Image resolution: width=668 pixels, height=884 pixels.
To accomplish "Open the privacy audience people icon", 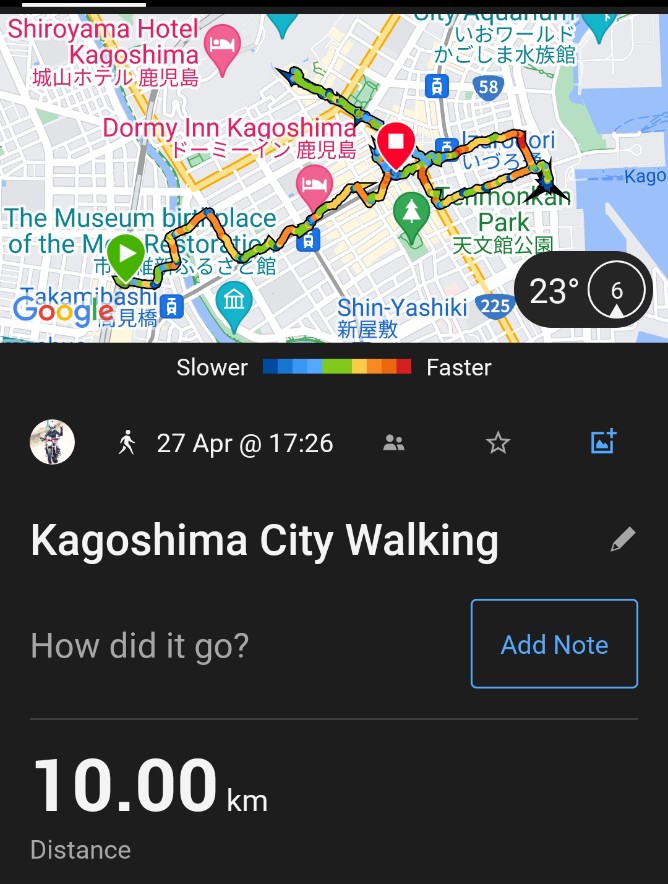I will (x=394, y=443).
